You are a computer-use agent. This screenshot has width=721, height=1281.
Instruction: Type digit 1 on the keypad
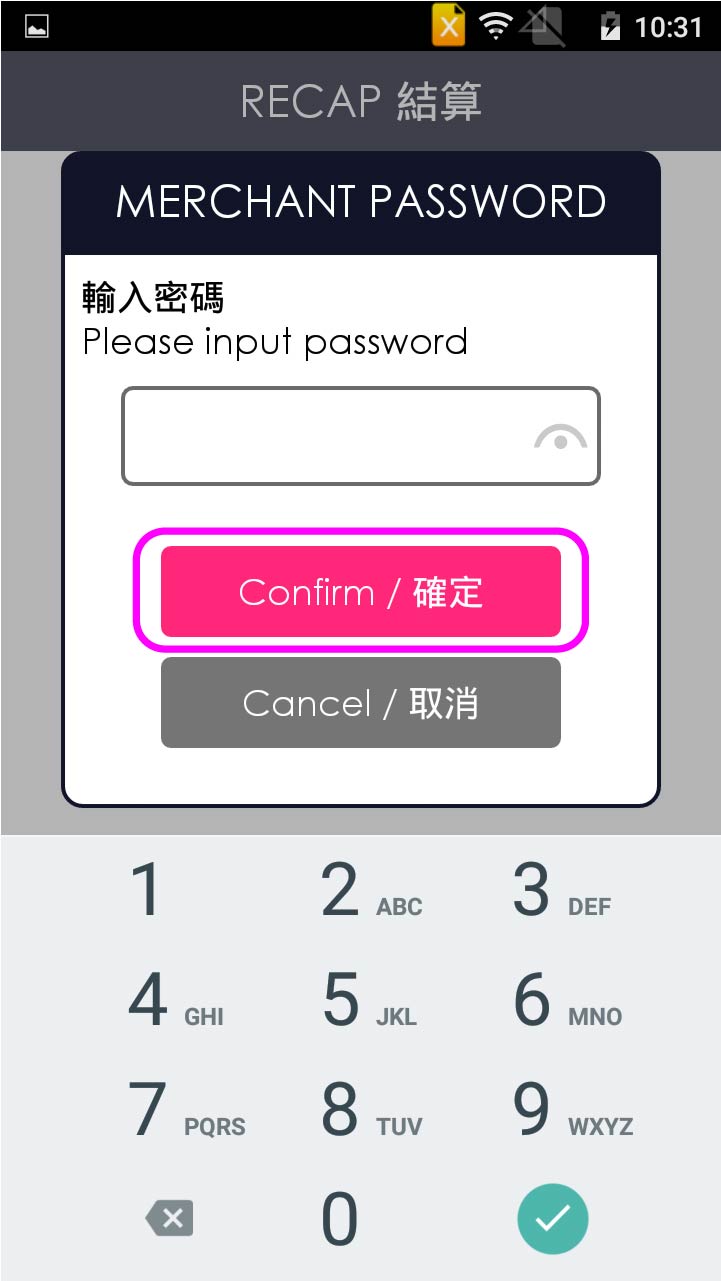(147, 890)
